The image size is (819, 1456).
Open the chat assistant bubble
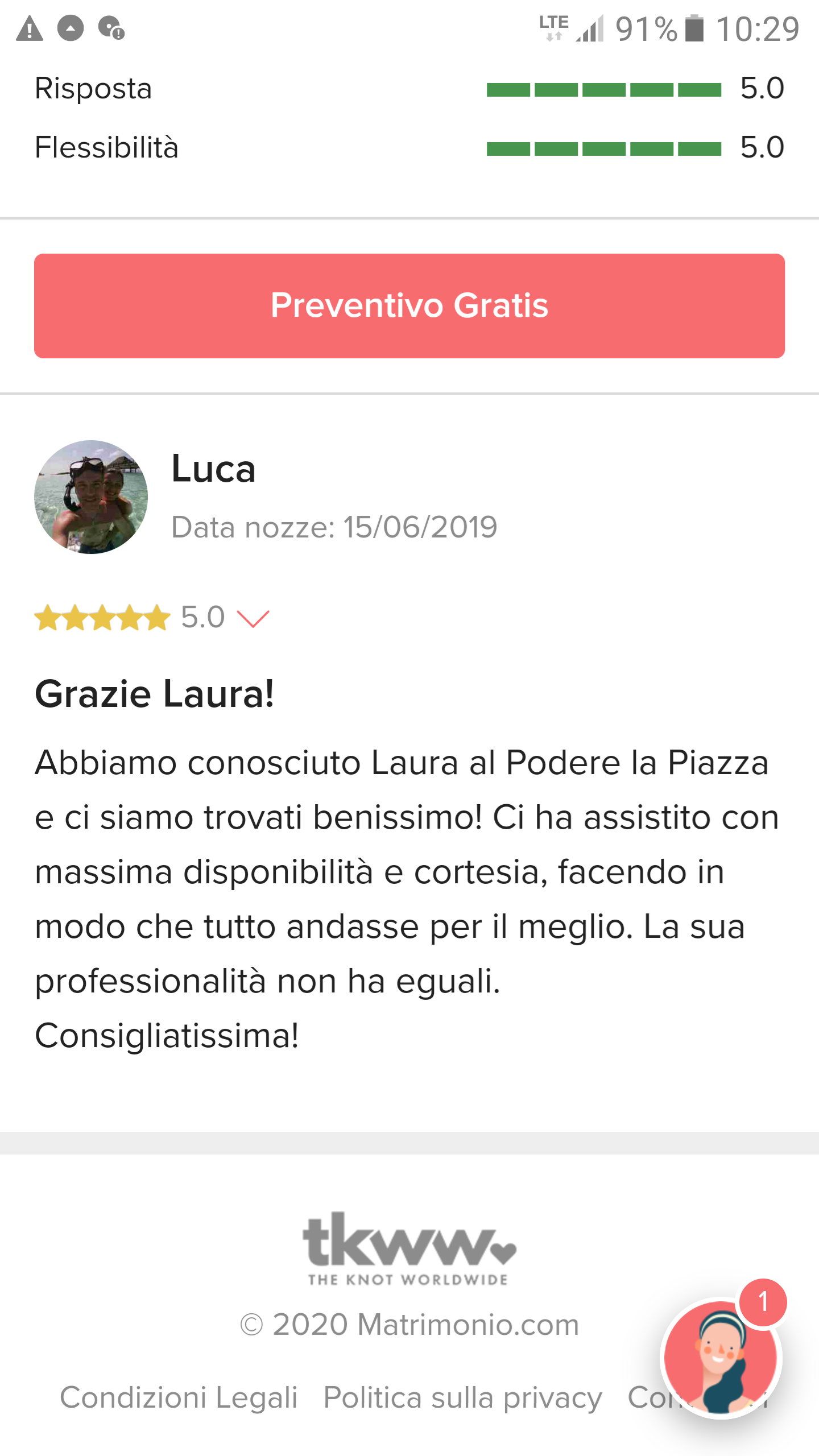(721, 1358)
